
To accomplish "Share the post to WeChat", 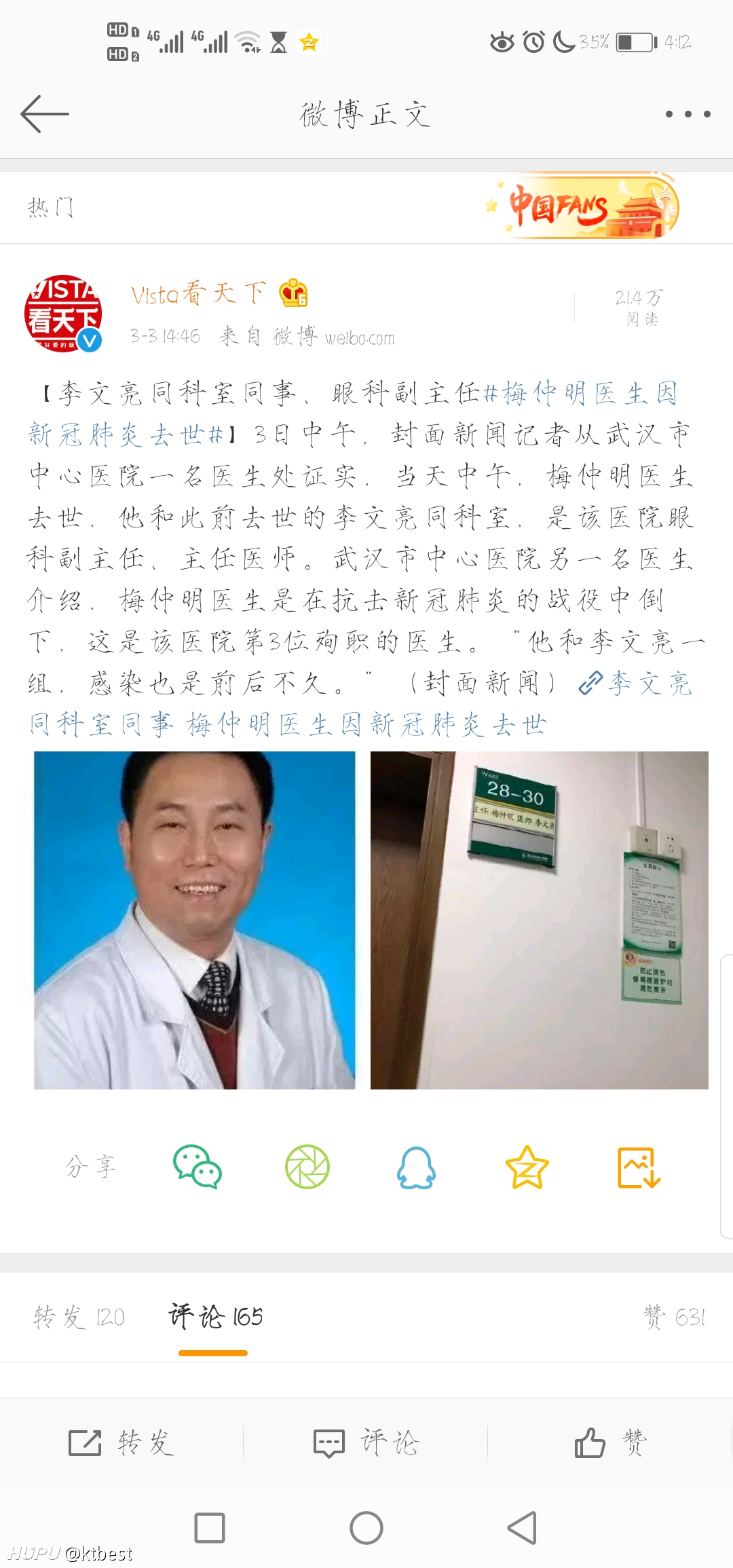I will pos(198,1167).
